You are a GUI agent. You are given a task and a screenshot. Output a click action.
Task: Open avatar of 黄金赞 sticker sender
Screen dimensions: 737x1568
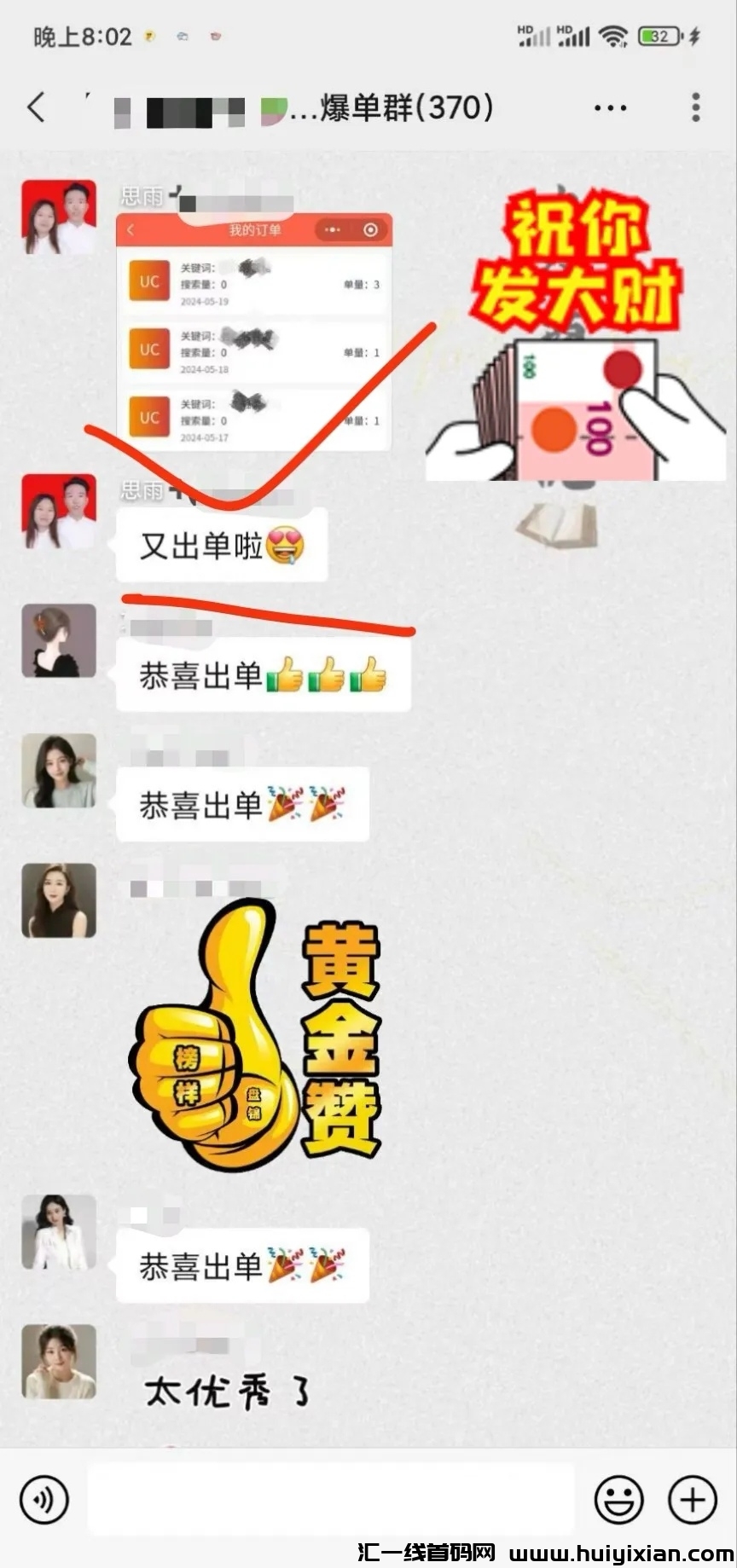(x=59, y=900)
